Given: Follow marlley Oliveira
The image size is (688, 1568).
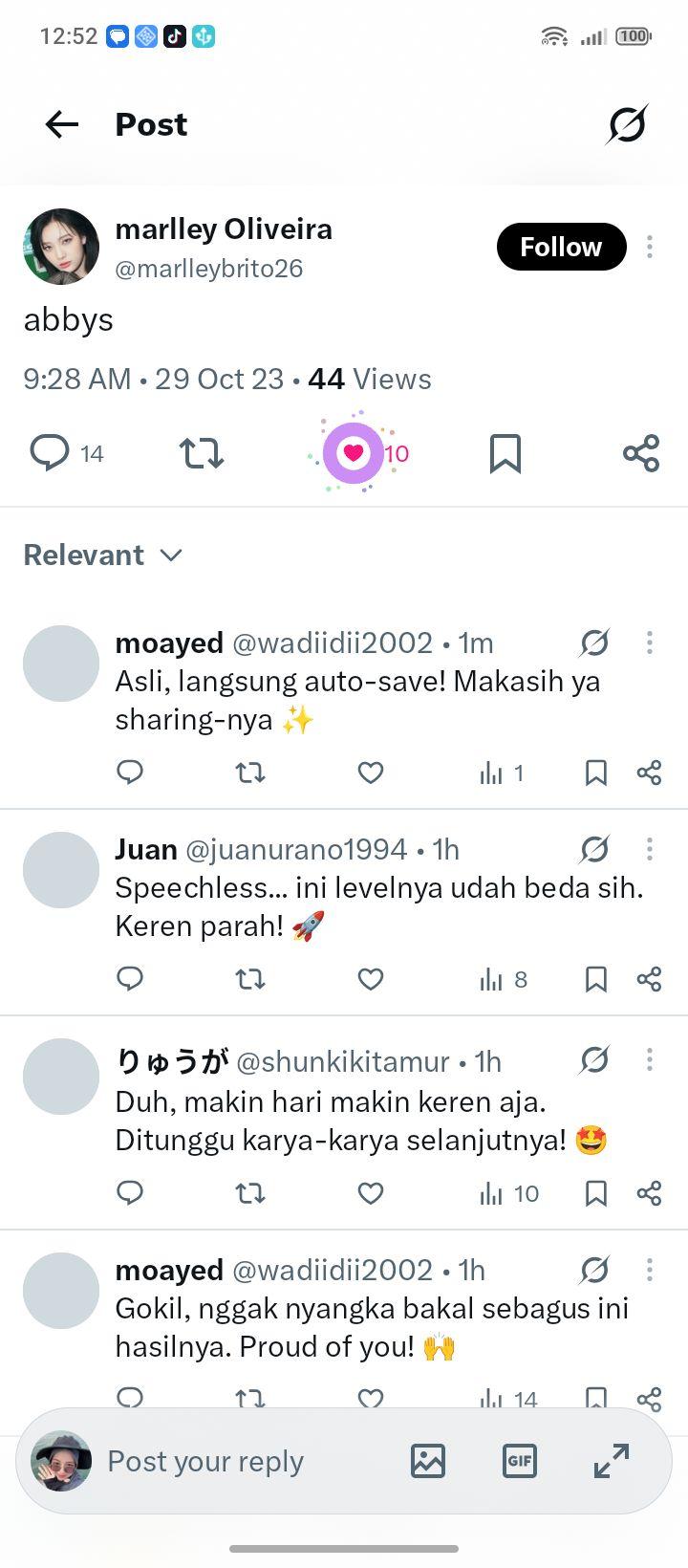Looking at the screenshot, I should (561, 247).
